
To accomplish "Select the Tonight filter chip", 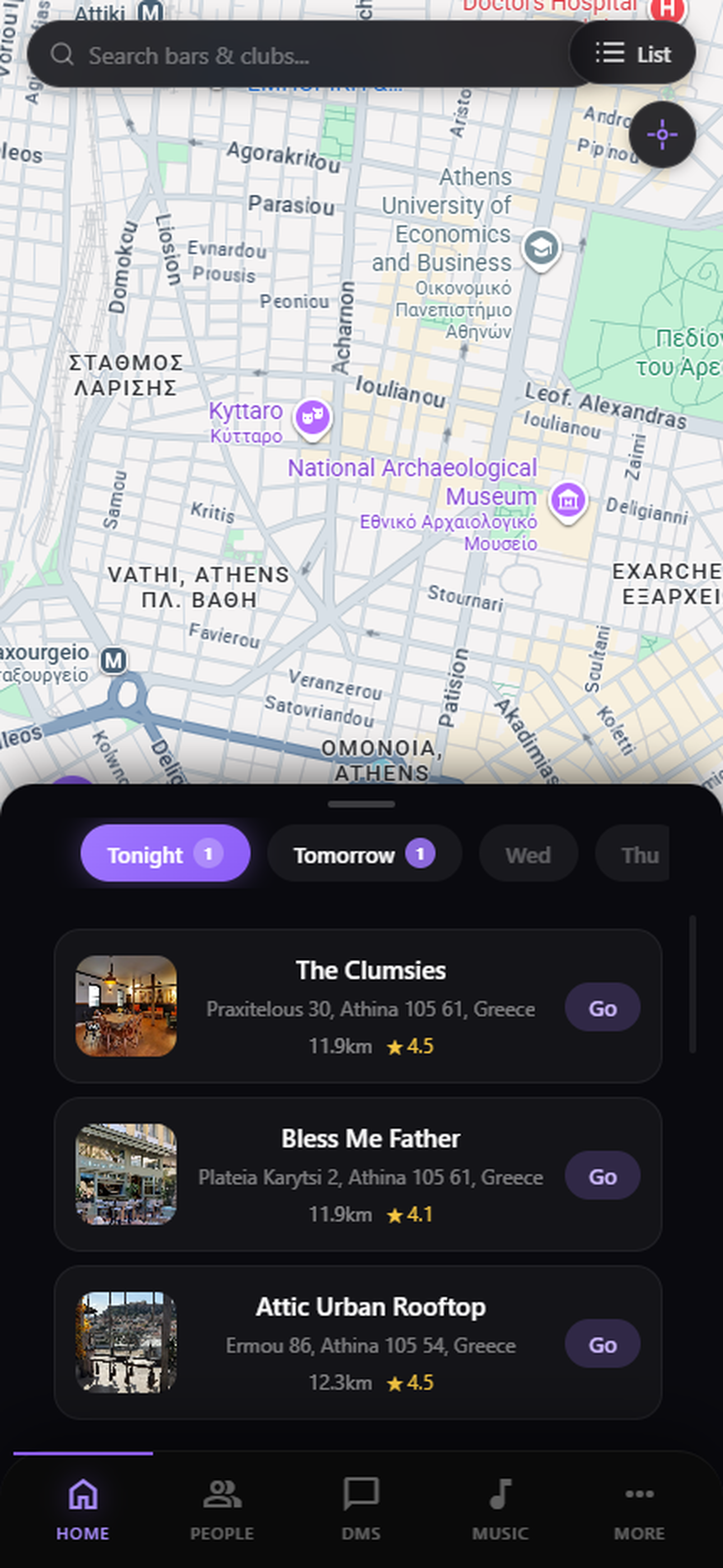I will (x=165, y=854).
